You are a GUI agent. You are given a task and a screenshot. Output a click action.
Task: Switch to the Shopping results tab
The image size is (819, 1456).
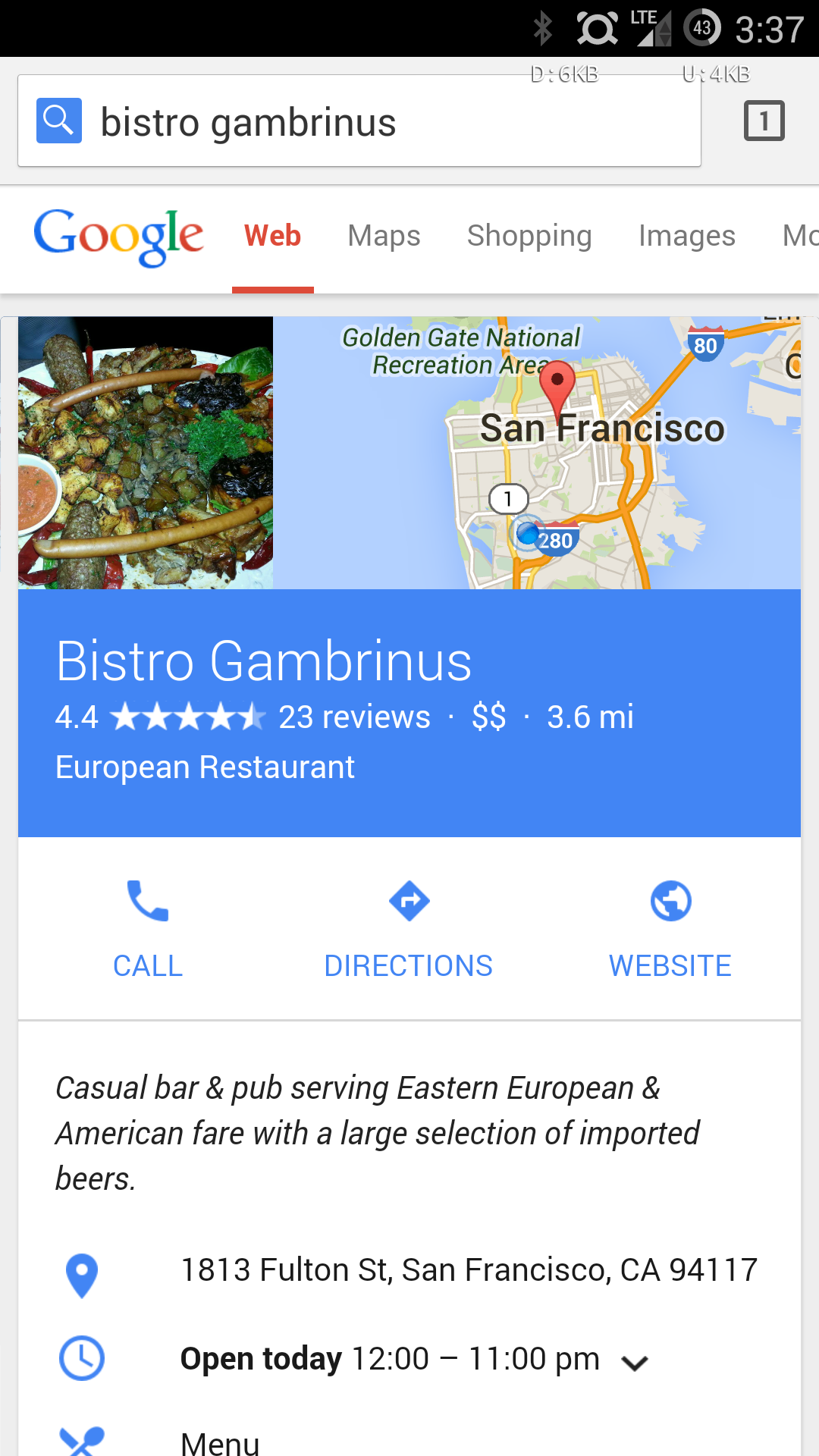tap(529, 236)
